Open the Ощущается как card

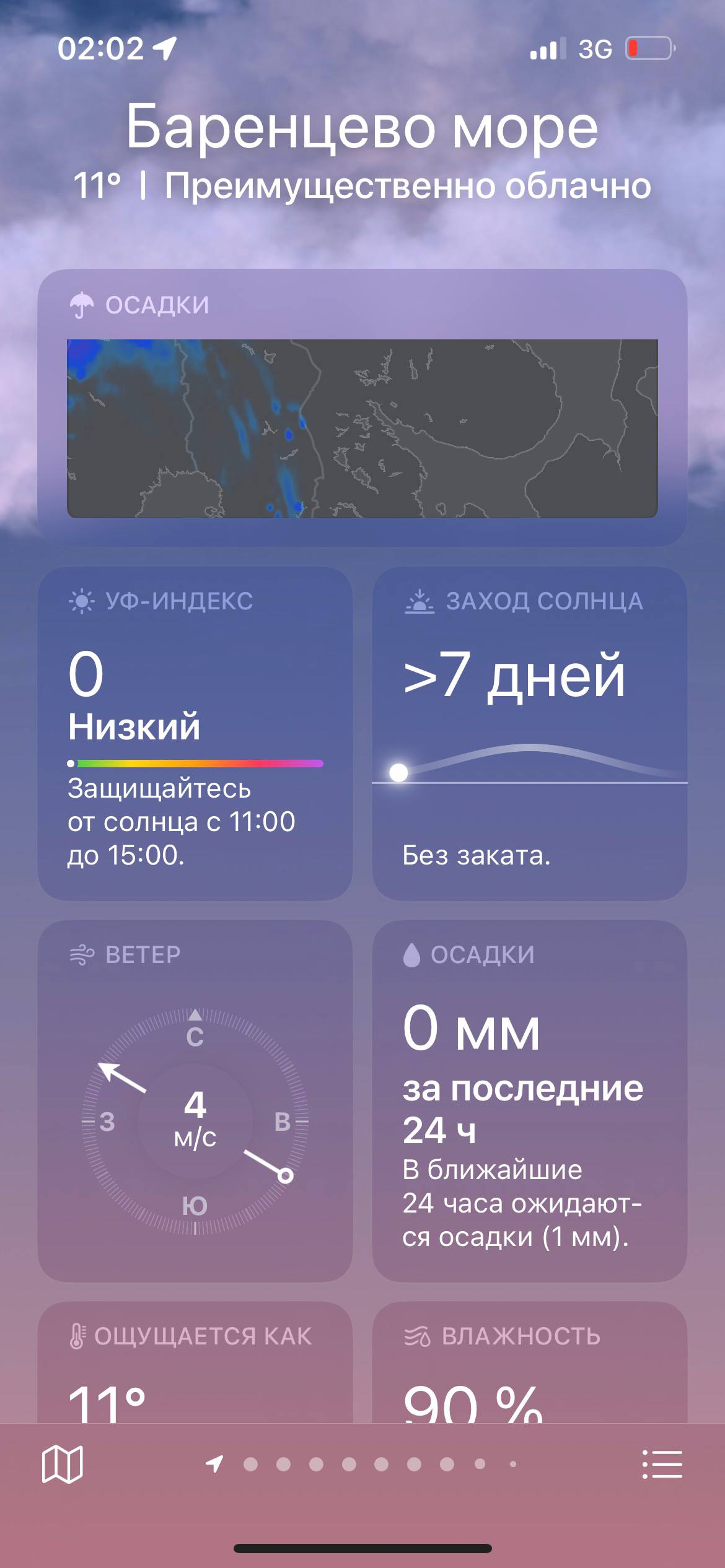click(x=195, y=1362)
